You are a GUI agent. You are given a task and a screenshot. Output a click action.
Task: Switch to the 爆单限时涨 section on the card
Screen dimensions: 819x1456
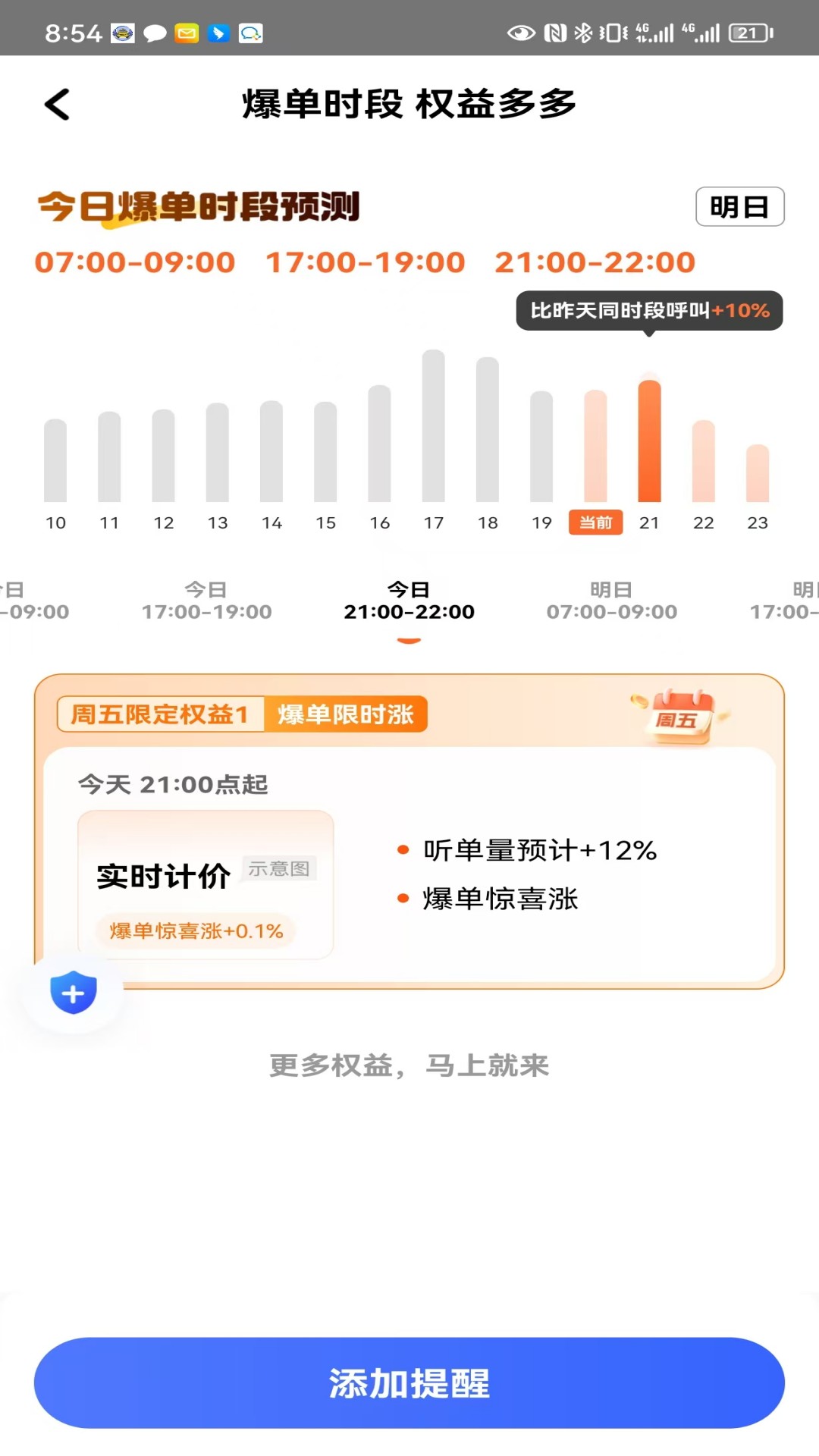click(x=345, y=714)
